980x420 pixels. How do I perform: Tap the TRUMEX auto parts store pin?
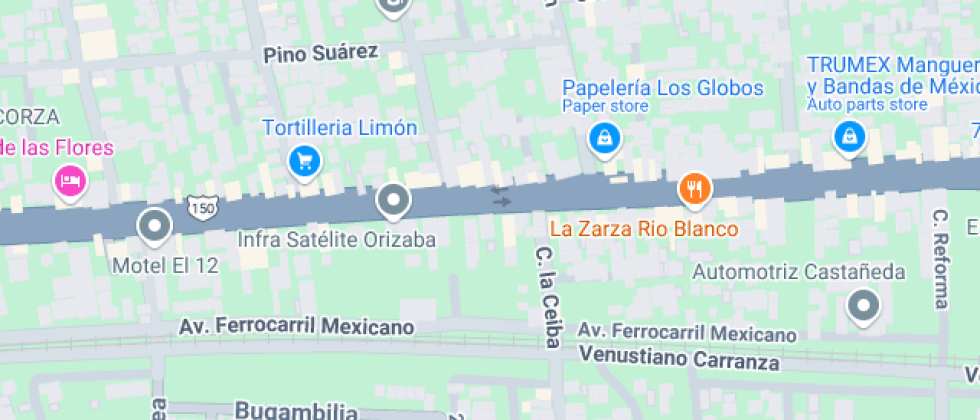849,136
